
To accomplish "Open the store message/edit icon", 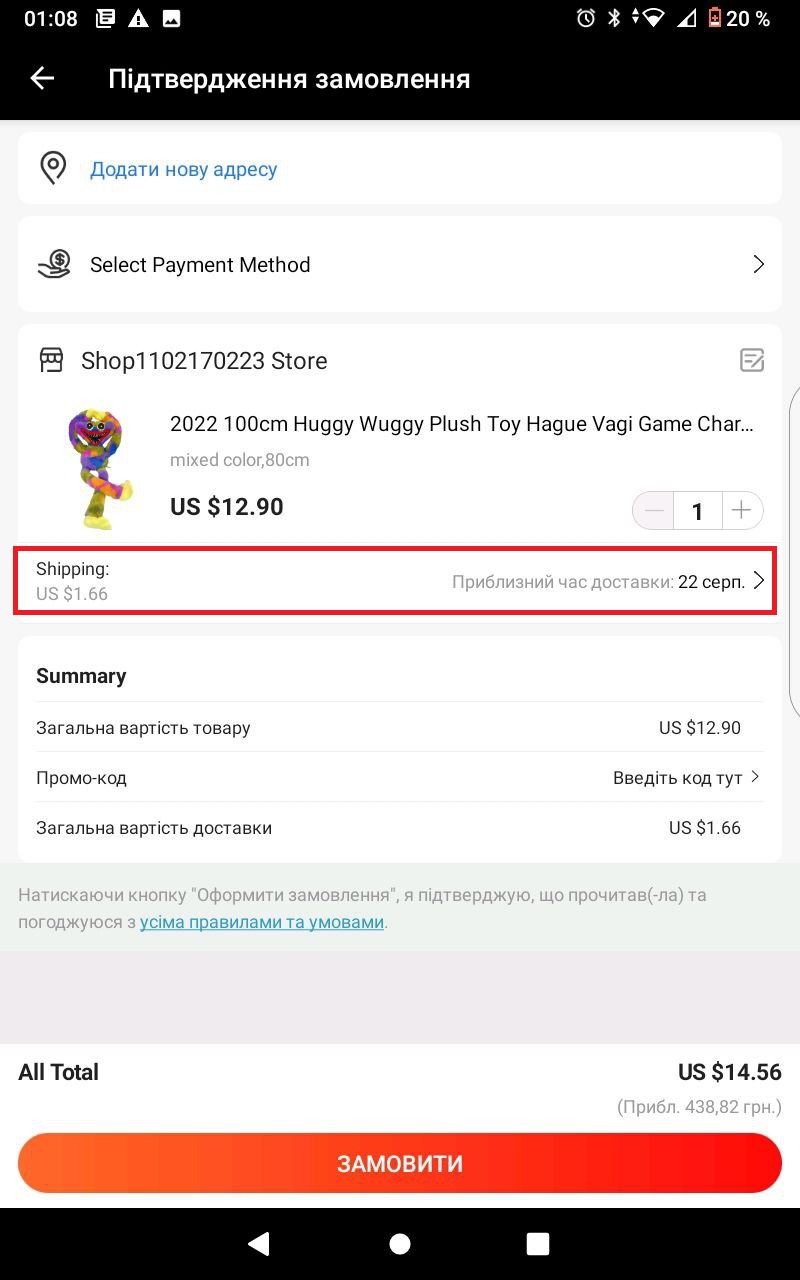I will [753, 360].
